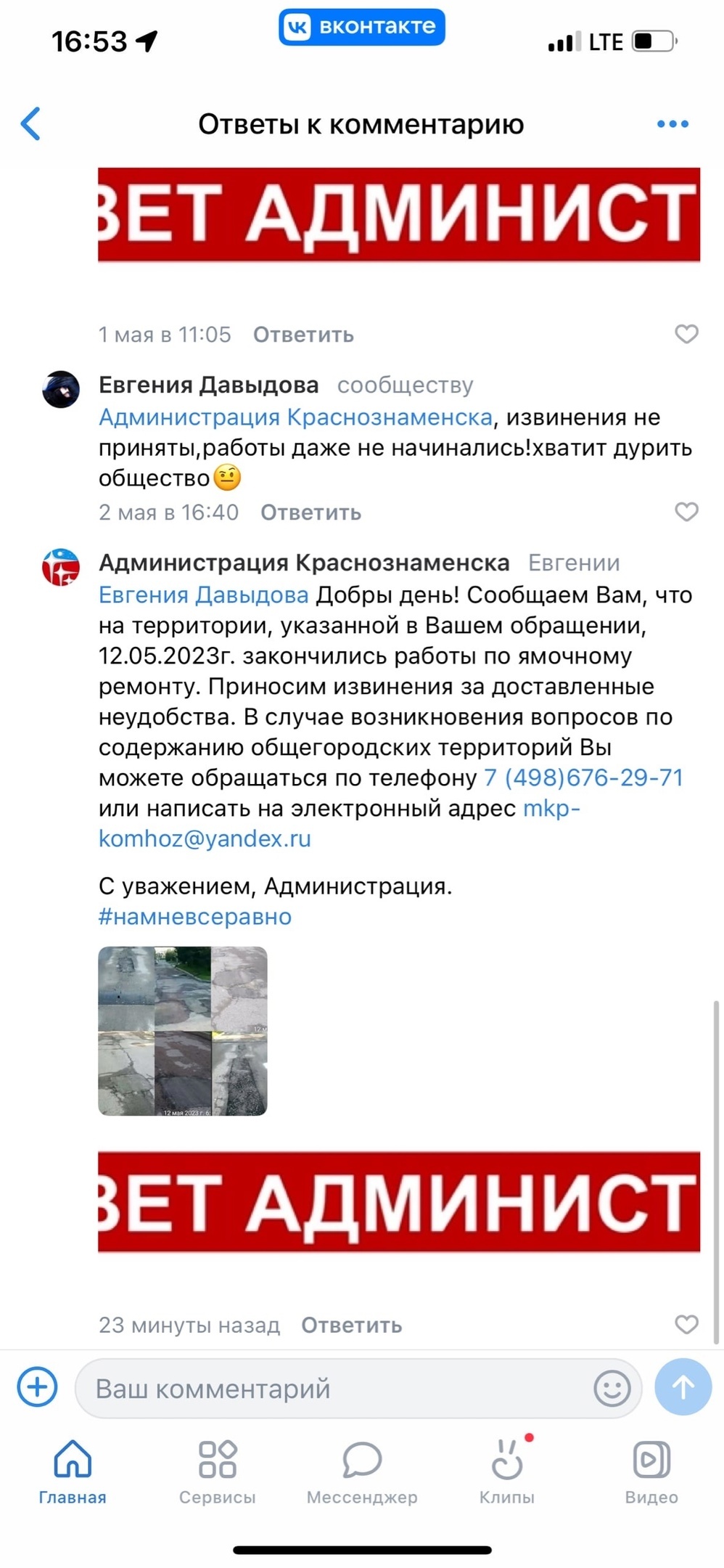Call phone number 7 (498)676-29-71
724x1568 pixels.
[583, 777]
